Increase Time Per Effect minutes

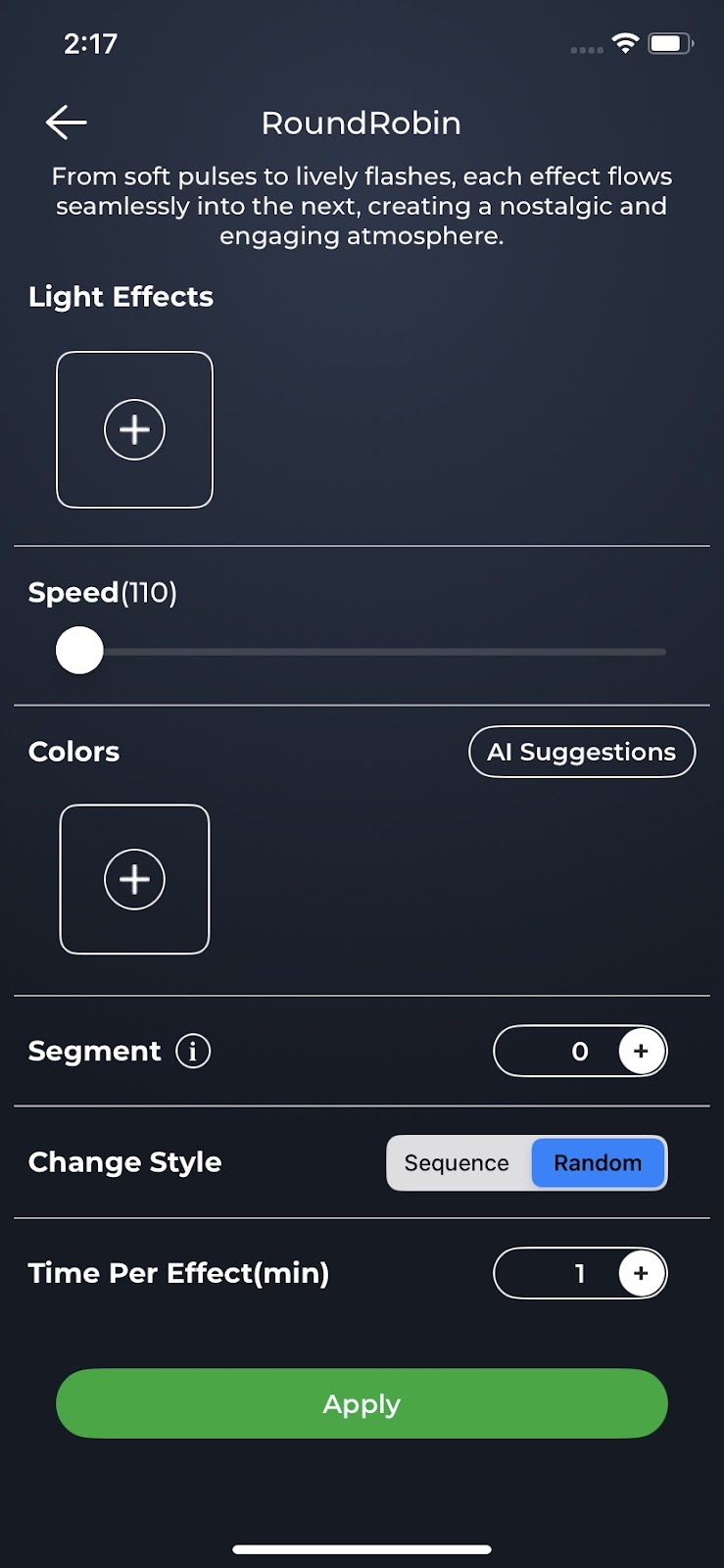click(x=642, y=1273)
